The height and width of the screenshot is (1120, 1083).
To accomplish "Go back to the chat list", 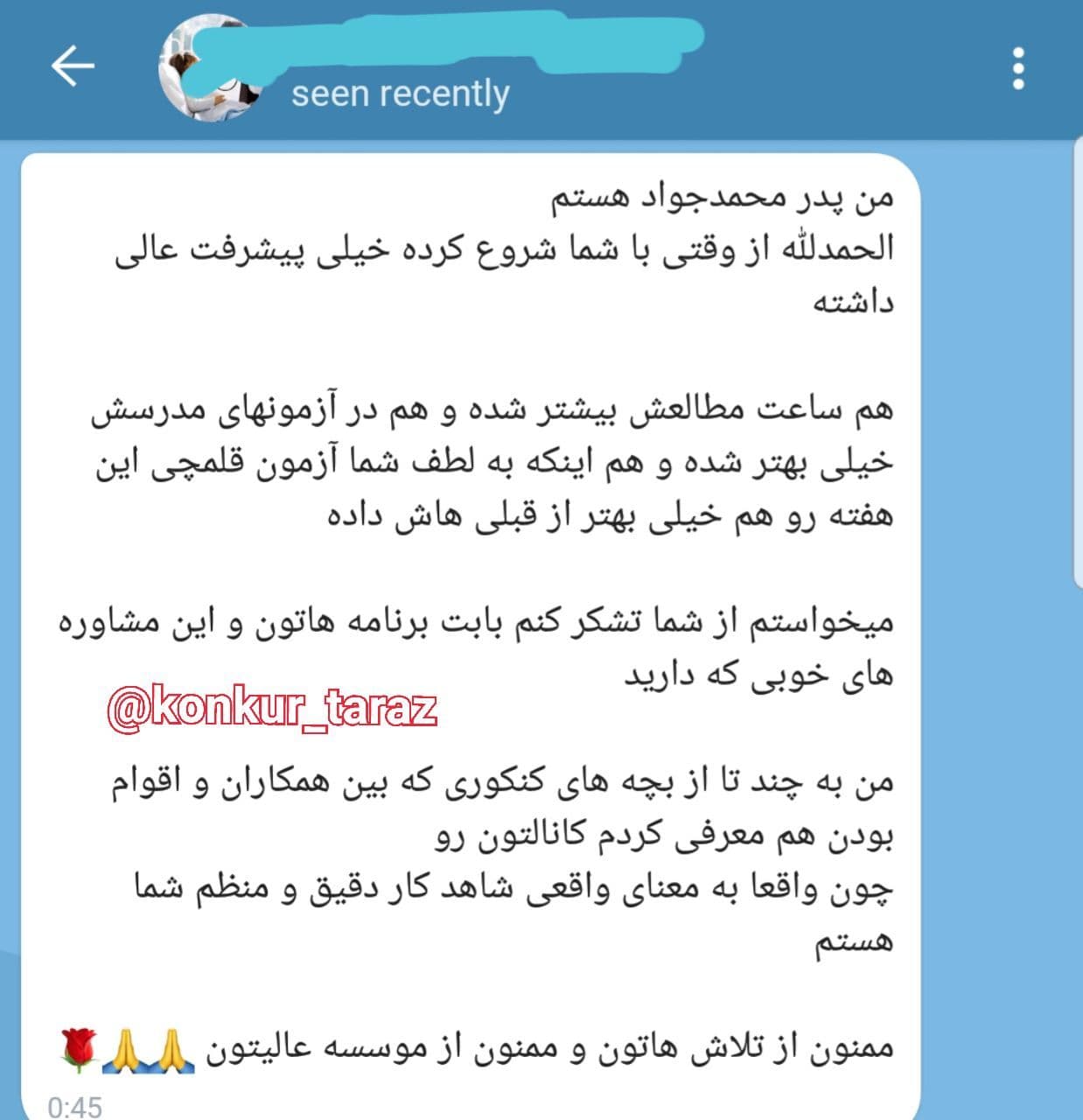I will tap(72, 67).
